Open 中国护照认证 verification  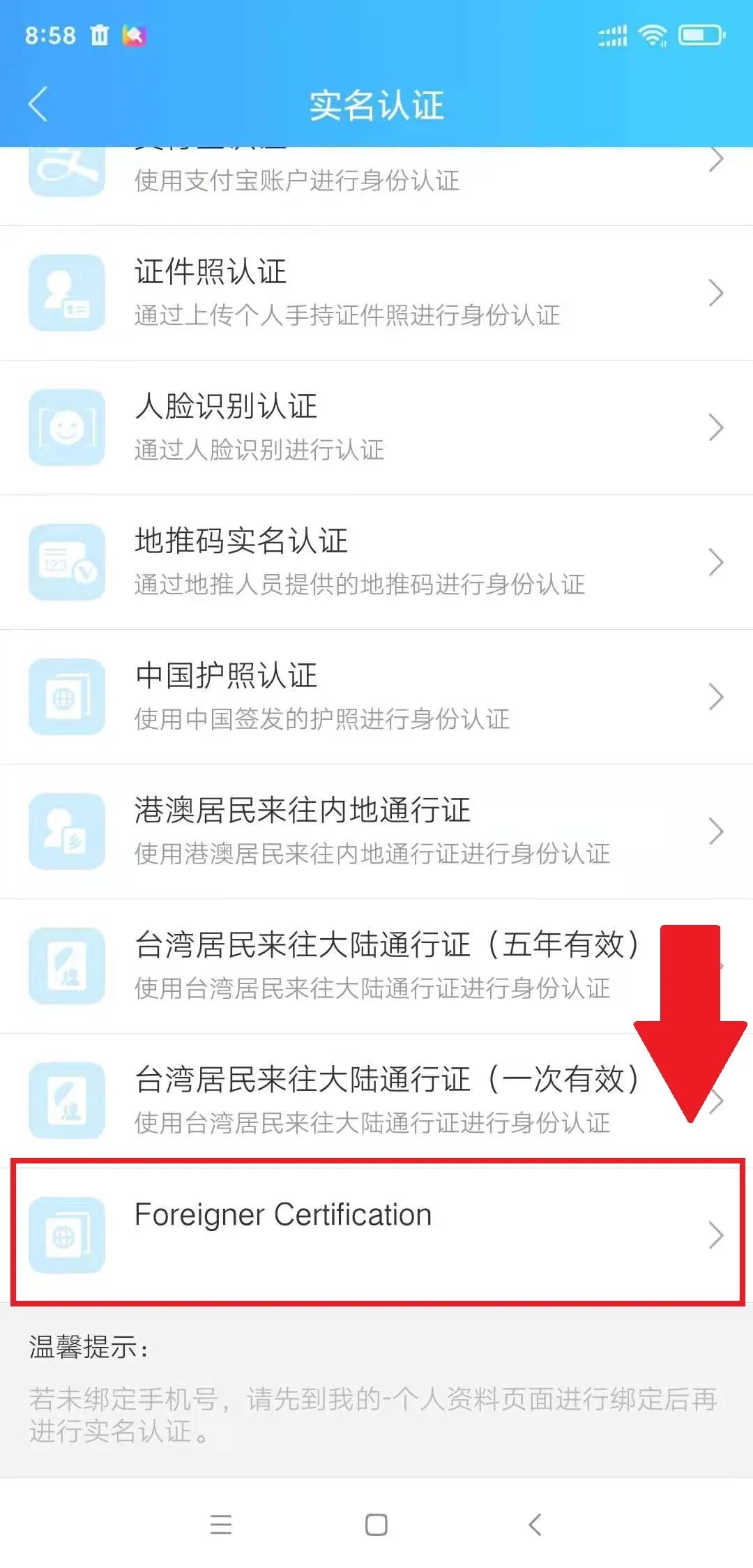click(376, 697)
